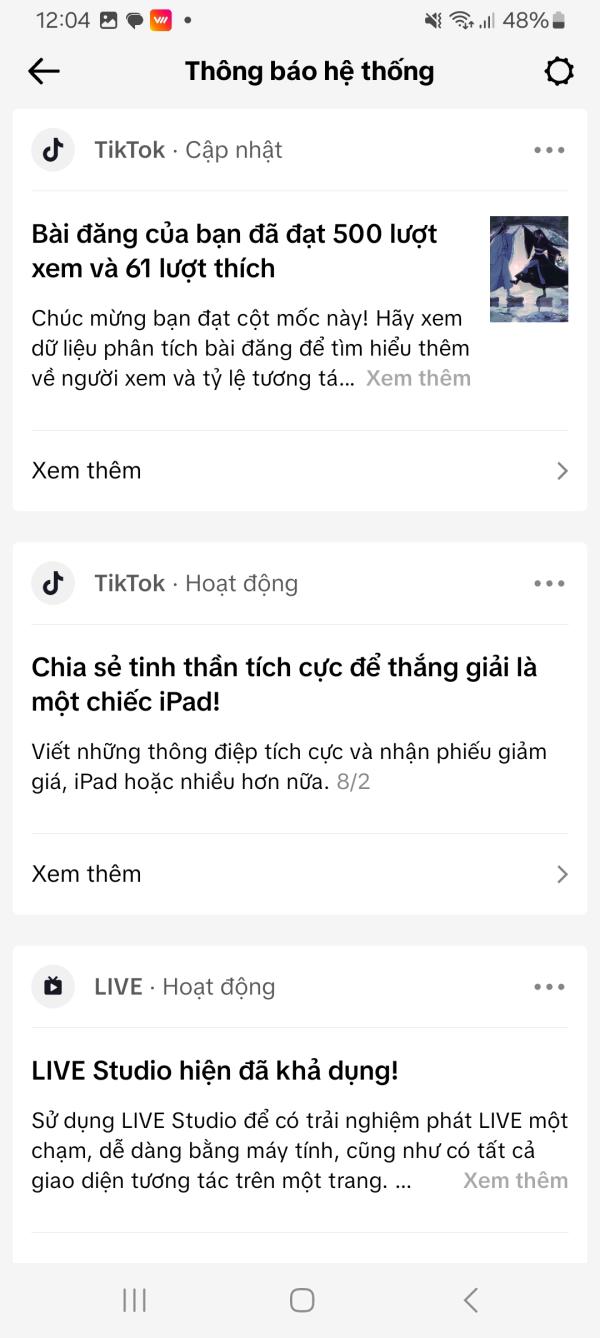This screenshot has width=600, height=1338.
Task: Open options for TikTok Hoạt động notification
Action: click(549, 583)
